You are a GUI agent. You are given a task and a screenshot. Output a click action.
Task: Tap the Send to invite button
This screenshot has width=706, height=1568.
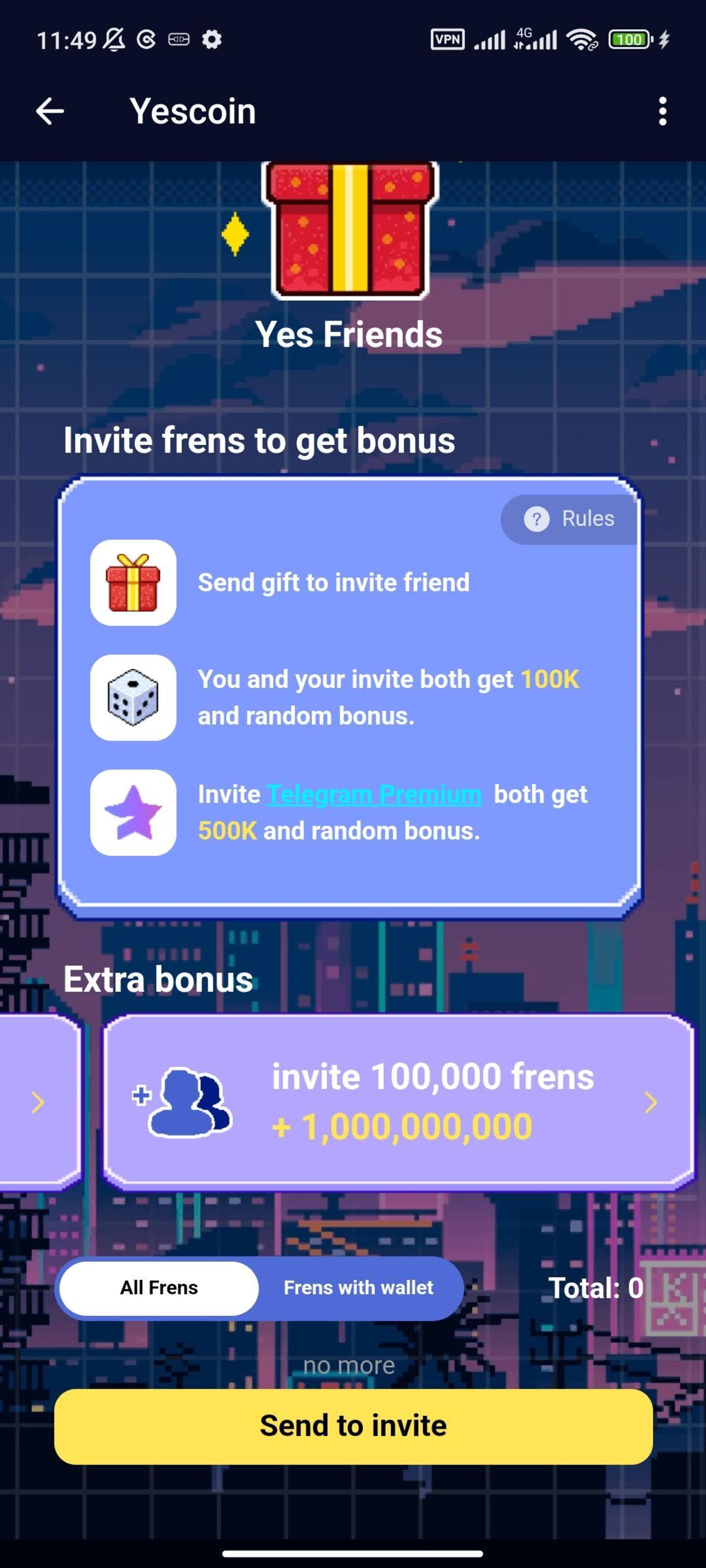353,1426
